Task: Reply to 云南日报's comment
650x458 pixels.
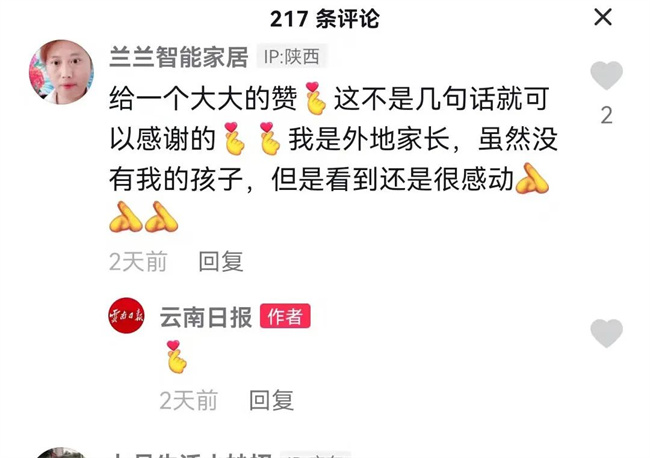Action: pos(271,401)
